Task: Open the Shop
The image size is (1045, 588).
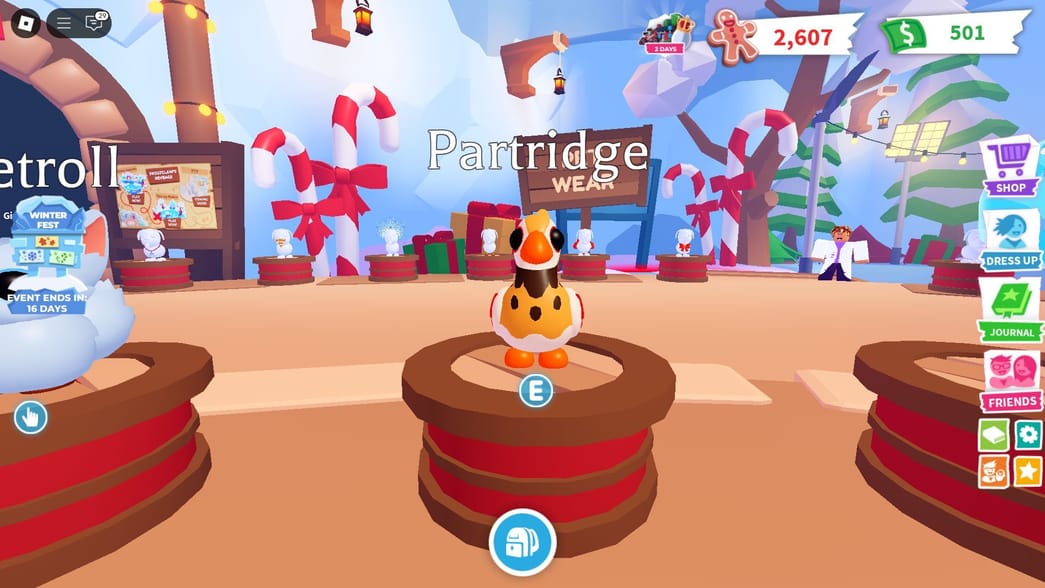Action: point(1010,166)
